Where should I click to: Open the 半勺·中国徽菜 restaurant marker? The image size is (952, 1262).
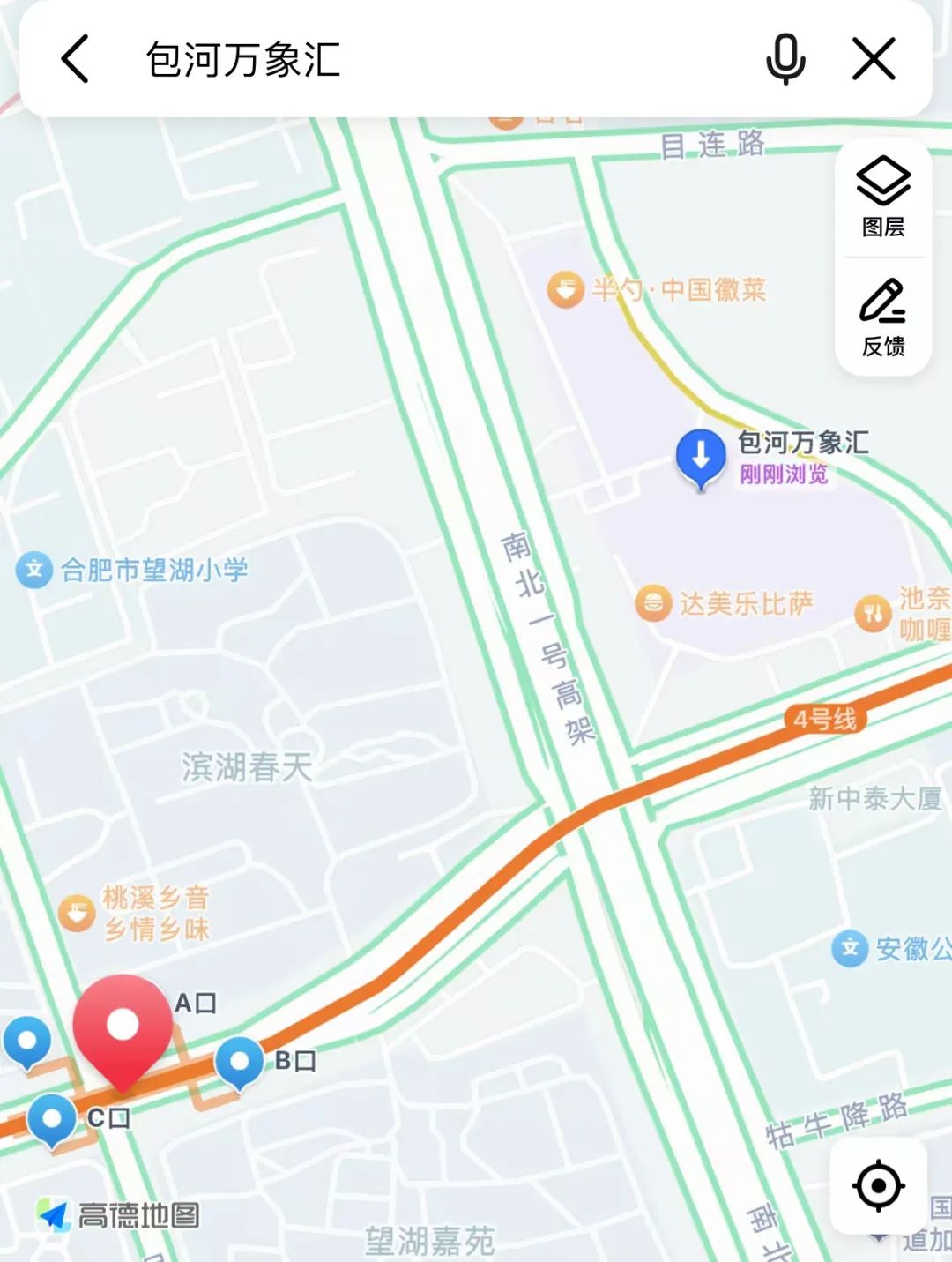pyautogui.click(x=566, y=289)
